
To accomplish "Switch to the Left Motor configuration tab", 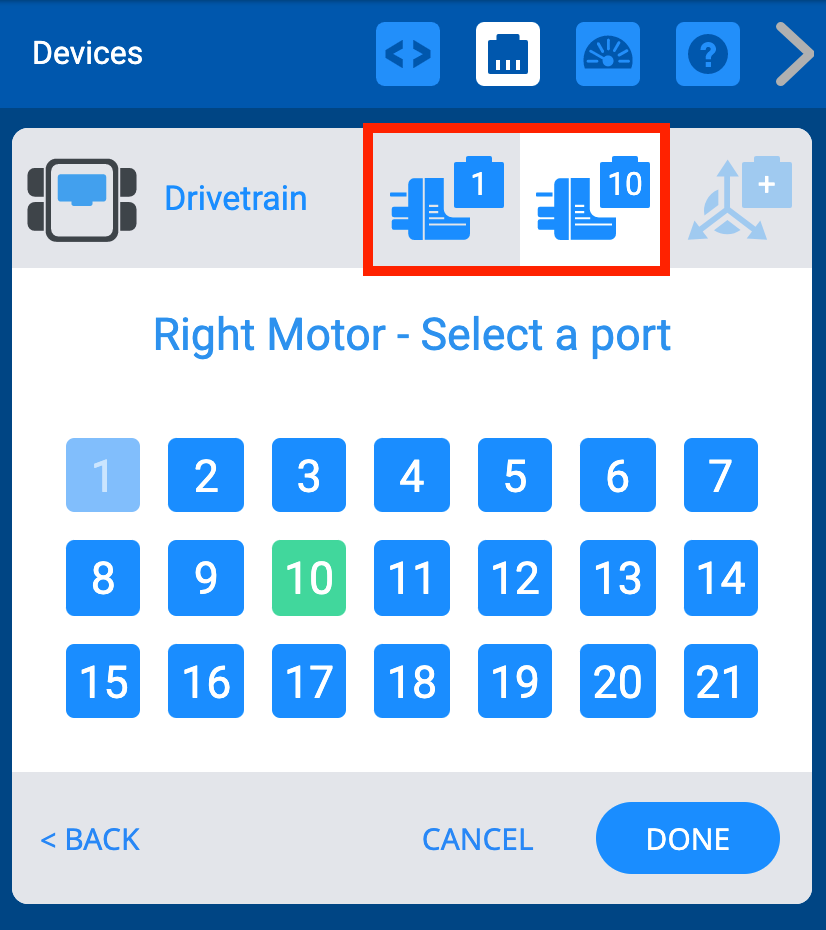I will [x=442, y=197].
